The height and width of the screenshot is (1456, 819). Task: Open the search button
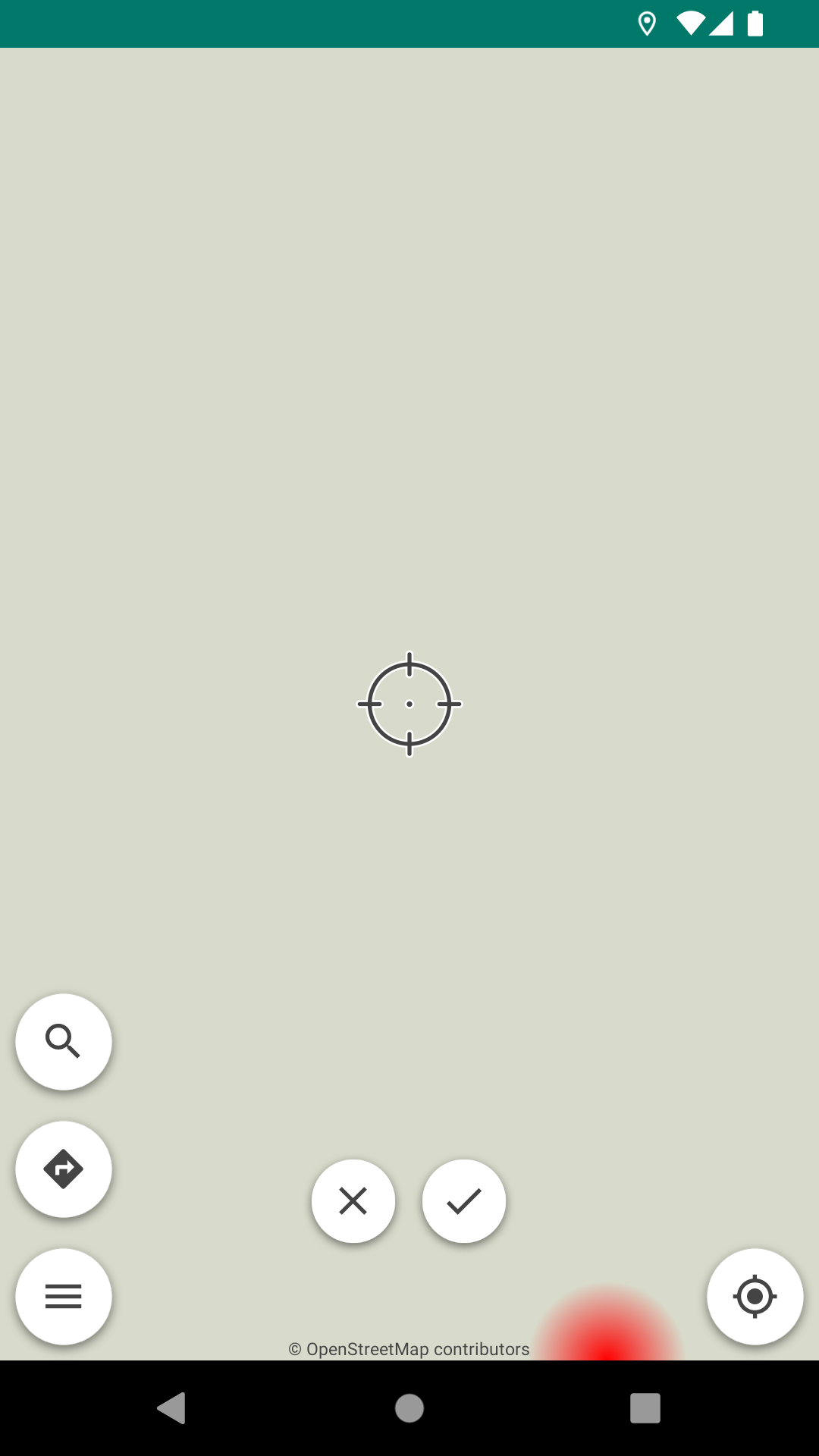pyautogui.click(x=64, y=1041)
